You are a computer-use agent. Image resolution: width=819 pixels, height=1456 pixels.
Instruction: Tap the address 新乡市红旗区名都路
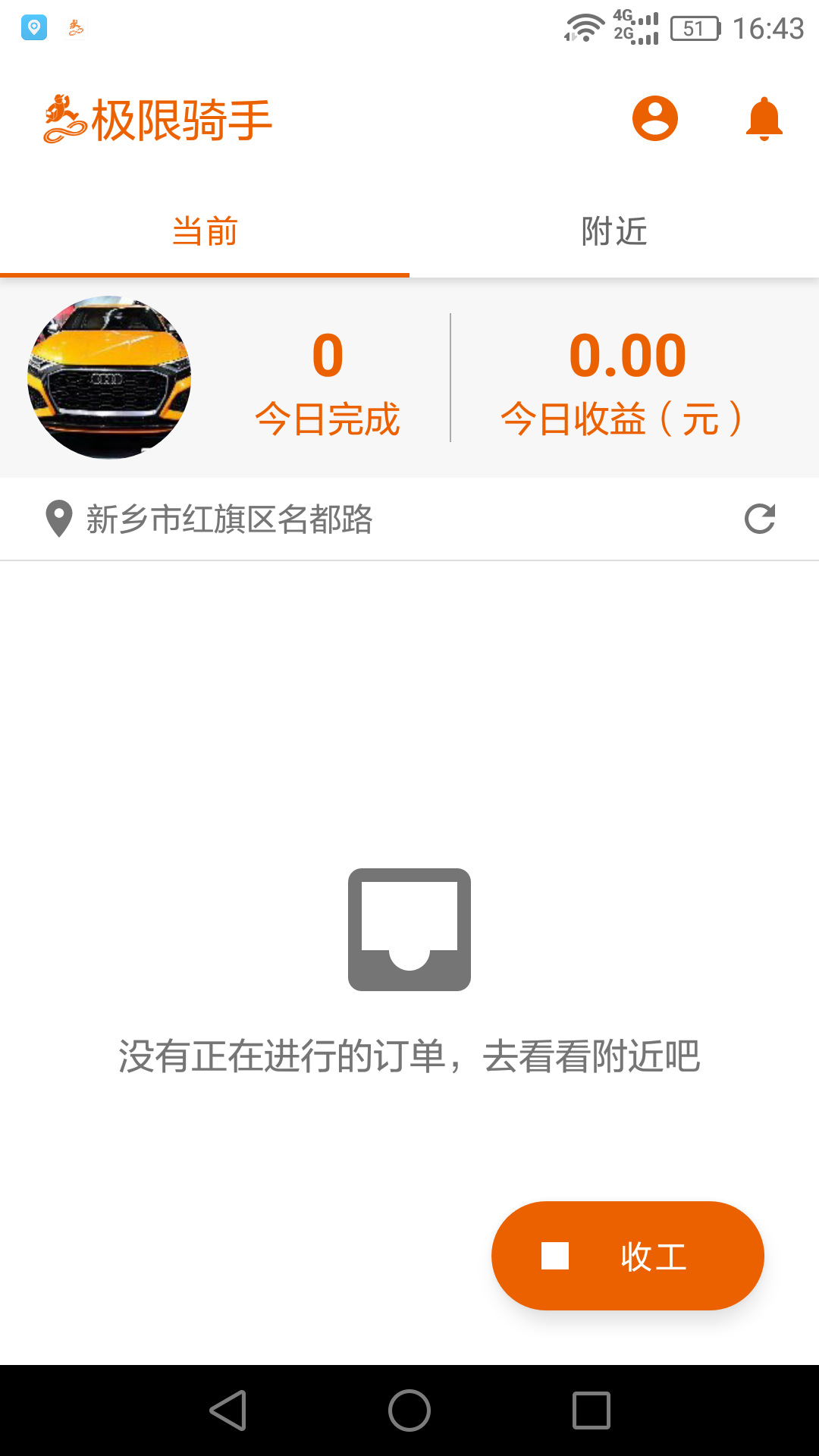coord(230,518)
